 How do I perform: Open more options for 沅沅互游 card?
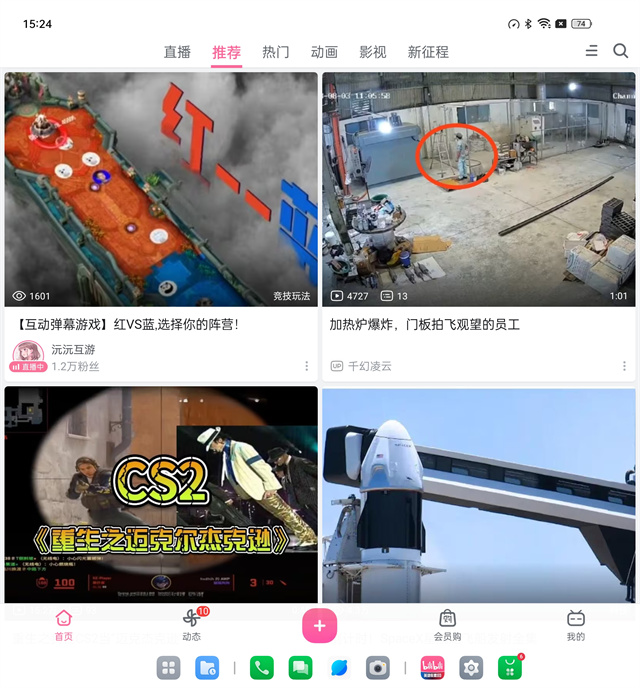tap(307, 366)
